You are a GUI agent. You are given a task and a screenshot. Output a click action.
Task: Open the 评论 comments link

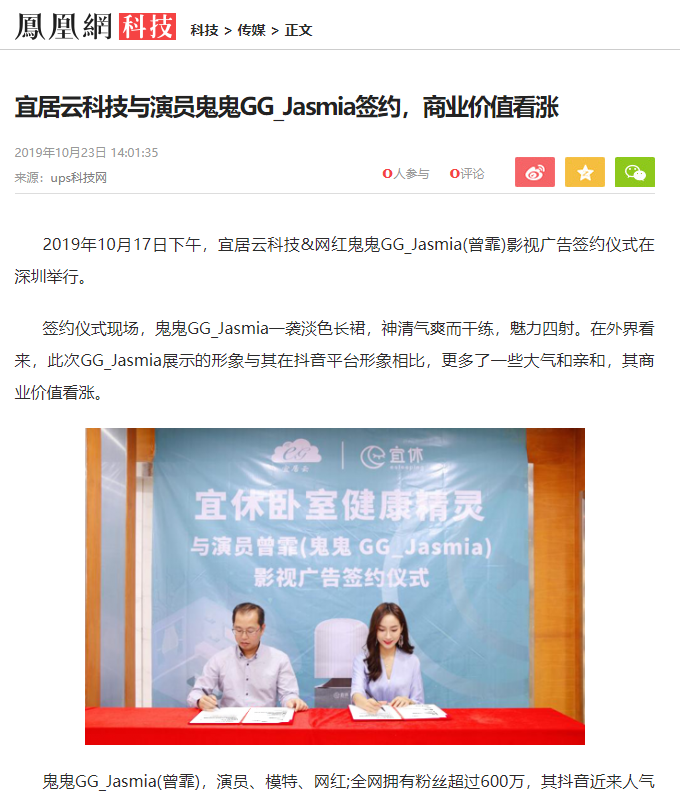click(467, 173)
